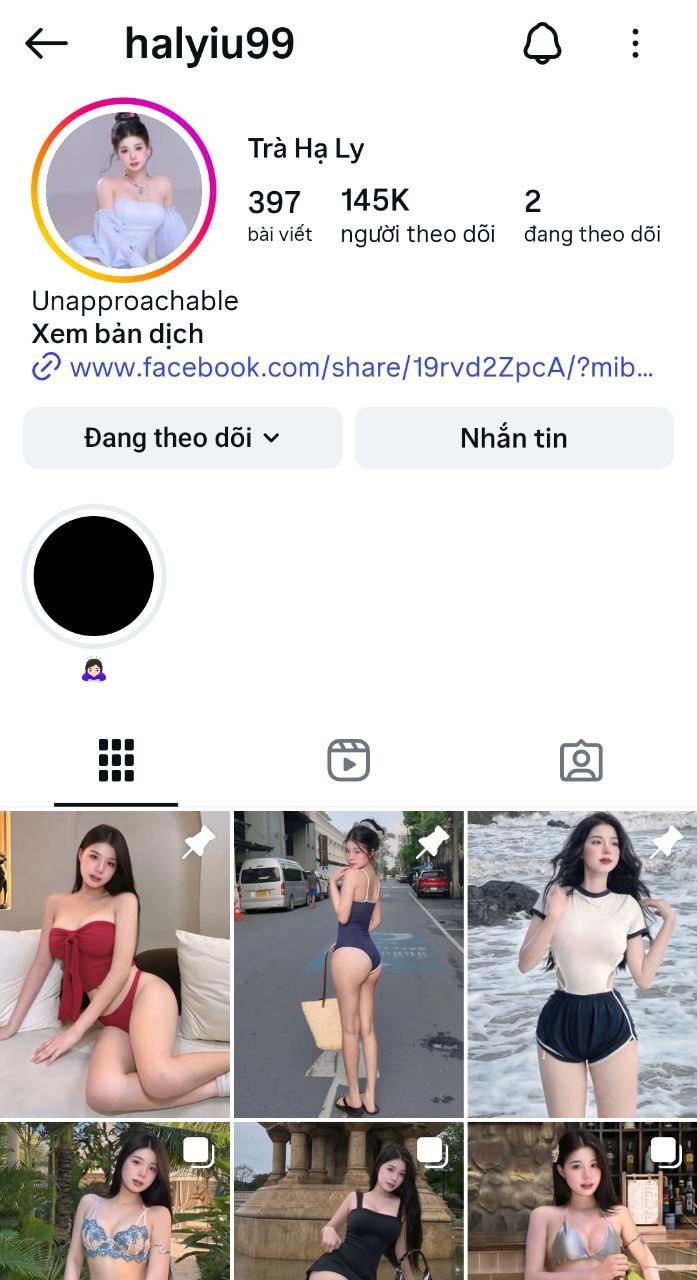Open the story highlight with black cover
The image size is (697, 1280).
(94, 576)
